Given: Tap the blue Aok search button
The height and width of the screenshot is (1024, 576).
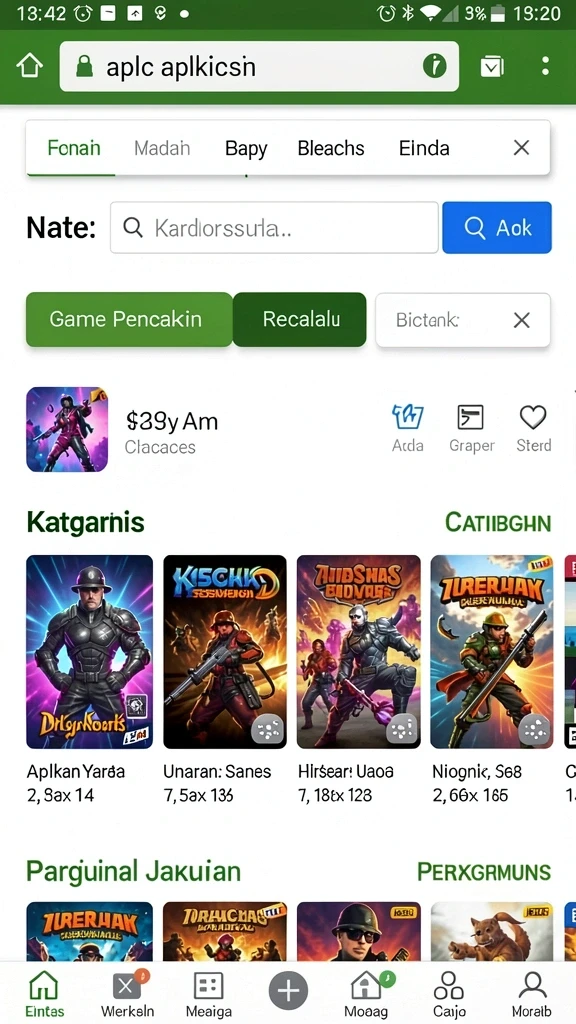Looking at the screenshot, I should click(x=497, y=227).
